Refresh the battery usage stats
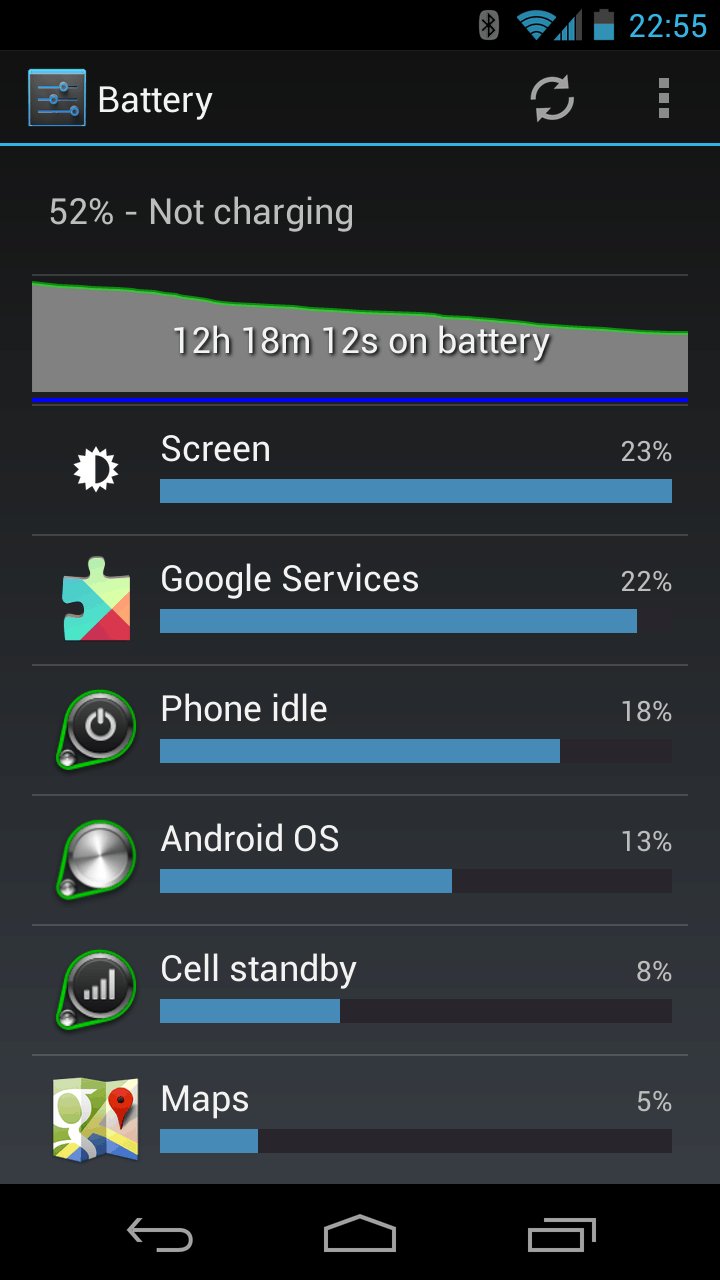The height and width of the screenshot is (1280, 720). coord(551,99)
